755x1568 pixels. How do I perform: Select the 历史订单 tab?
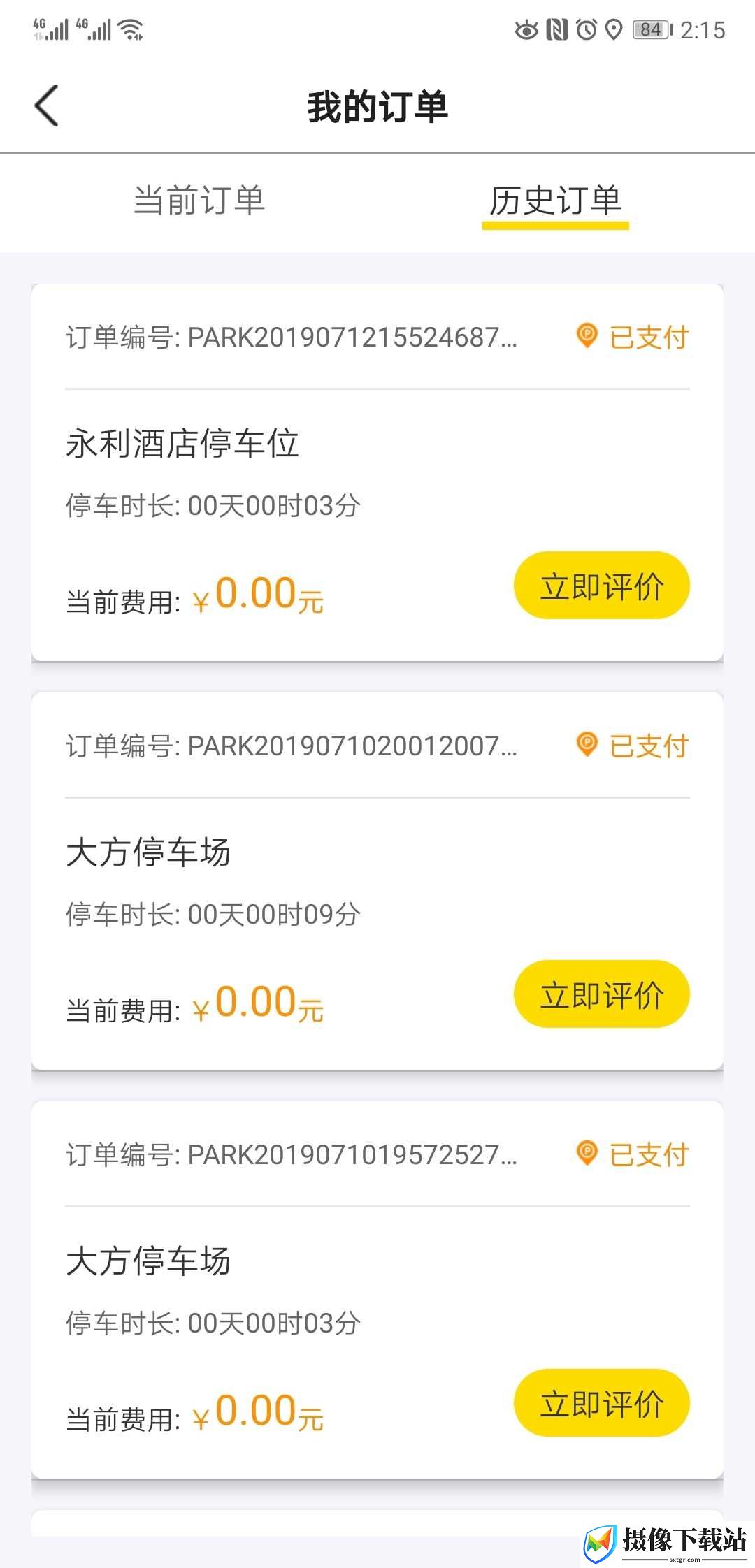556,201
